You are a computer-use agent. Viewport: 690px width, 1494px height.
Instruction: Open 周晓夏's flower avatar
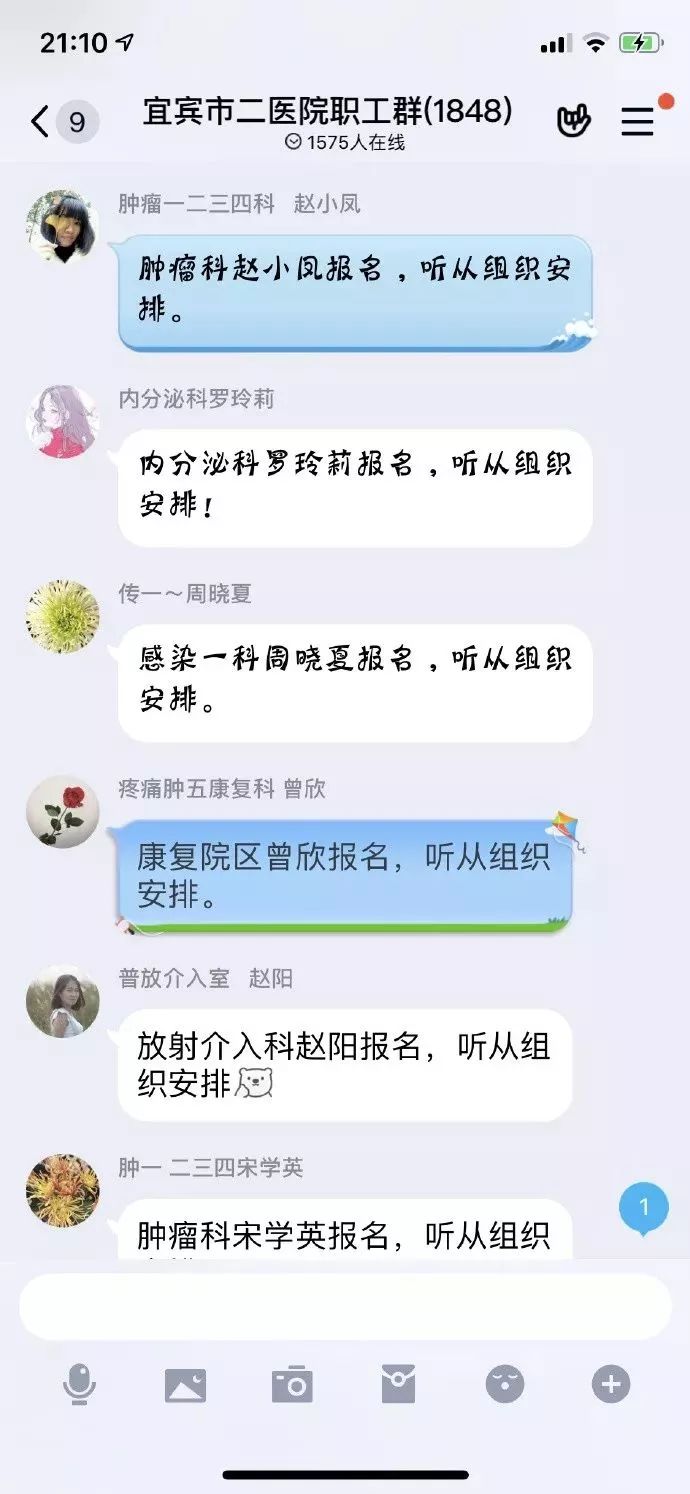coord(63,616)
